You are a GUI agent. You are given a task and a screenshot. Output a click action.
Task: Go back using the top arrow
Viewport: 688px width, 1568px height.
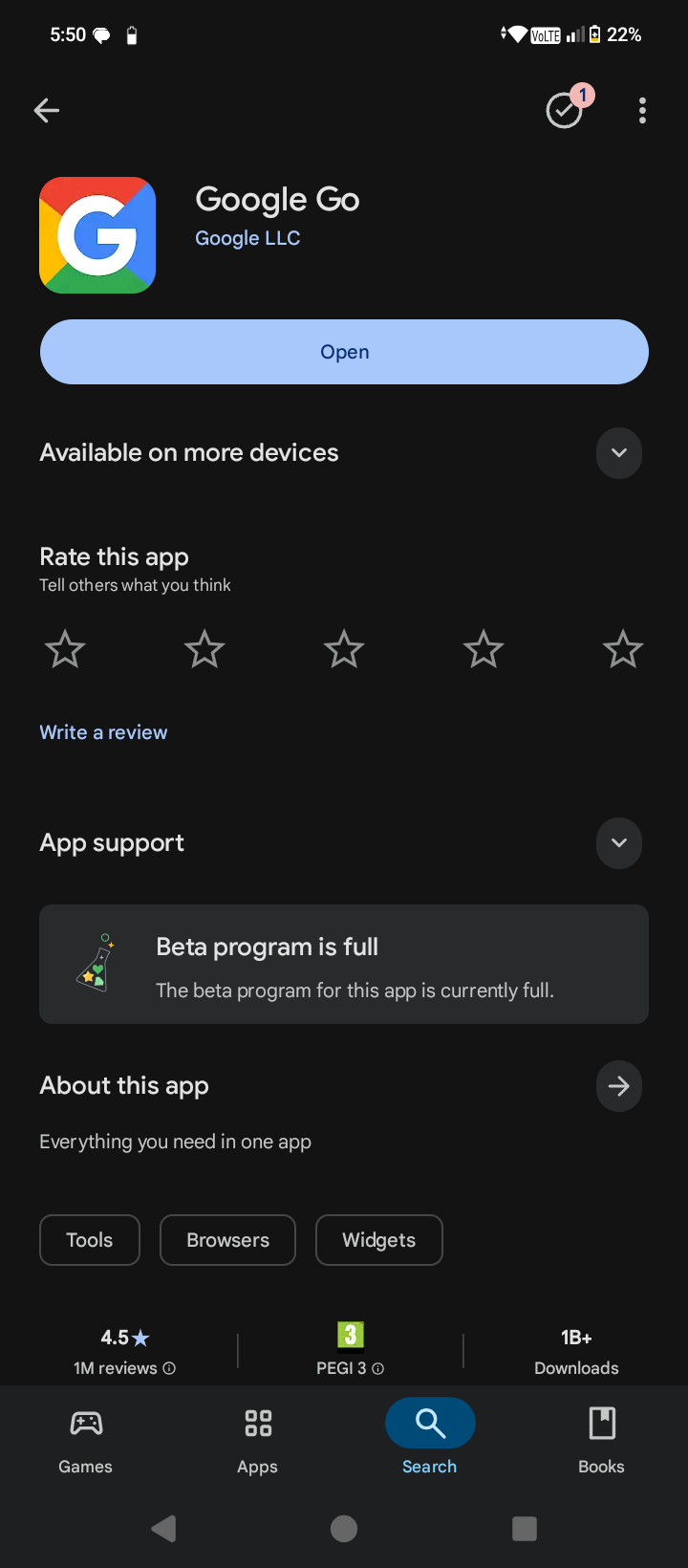coord(47,111)
